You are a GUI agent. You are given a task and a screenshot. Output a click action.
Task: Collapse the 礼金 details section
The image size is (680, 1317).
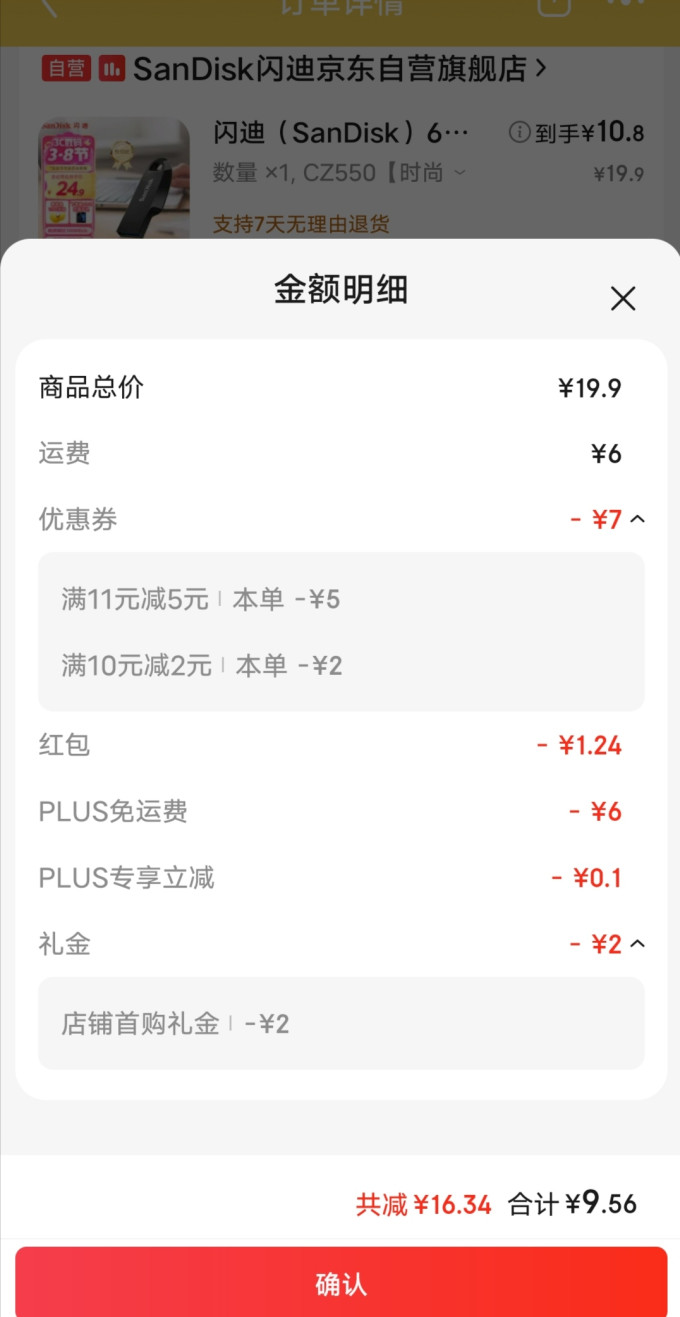tap(638, 944)
